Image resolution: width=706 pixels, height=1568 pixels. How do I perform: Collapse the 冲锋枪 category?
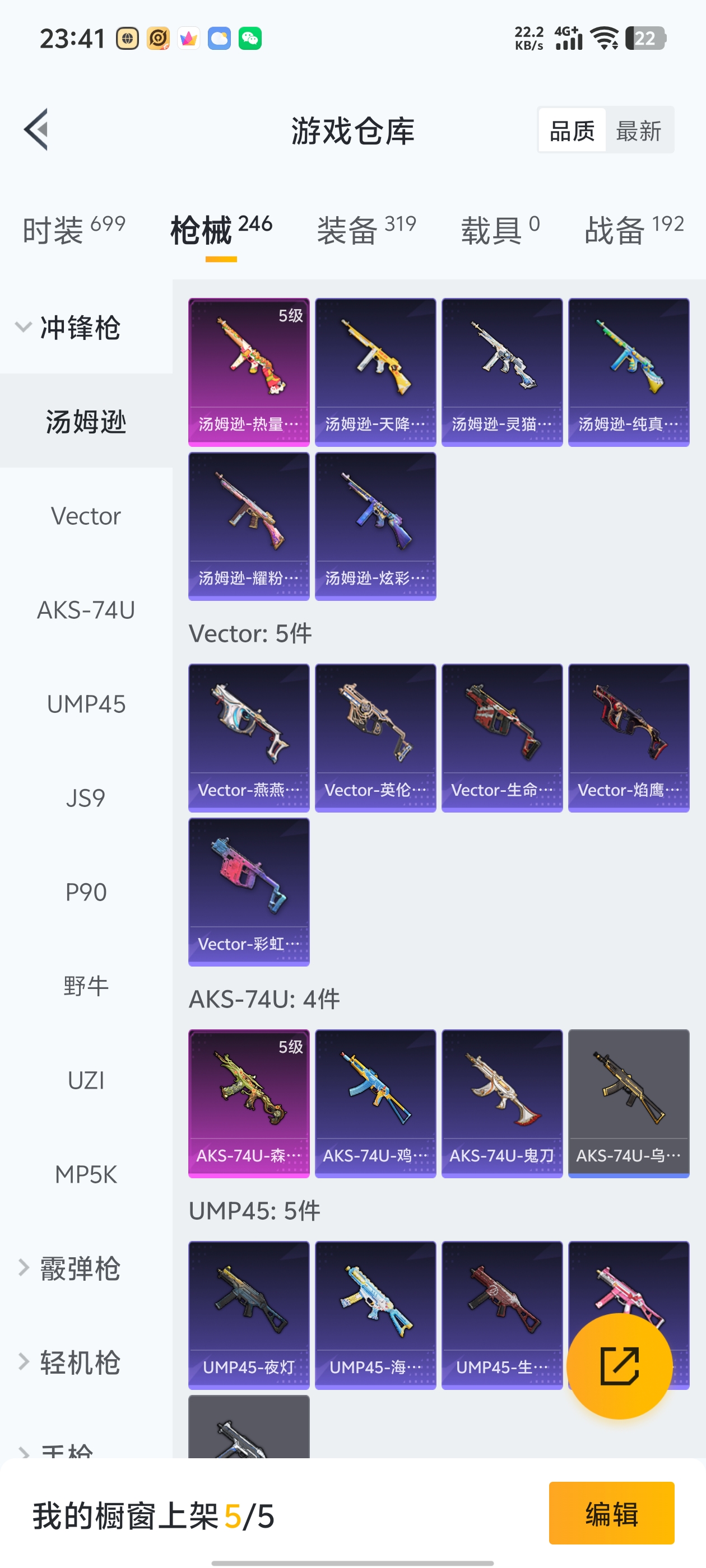[67, 328]
